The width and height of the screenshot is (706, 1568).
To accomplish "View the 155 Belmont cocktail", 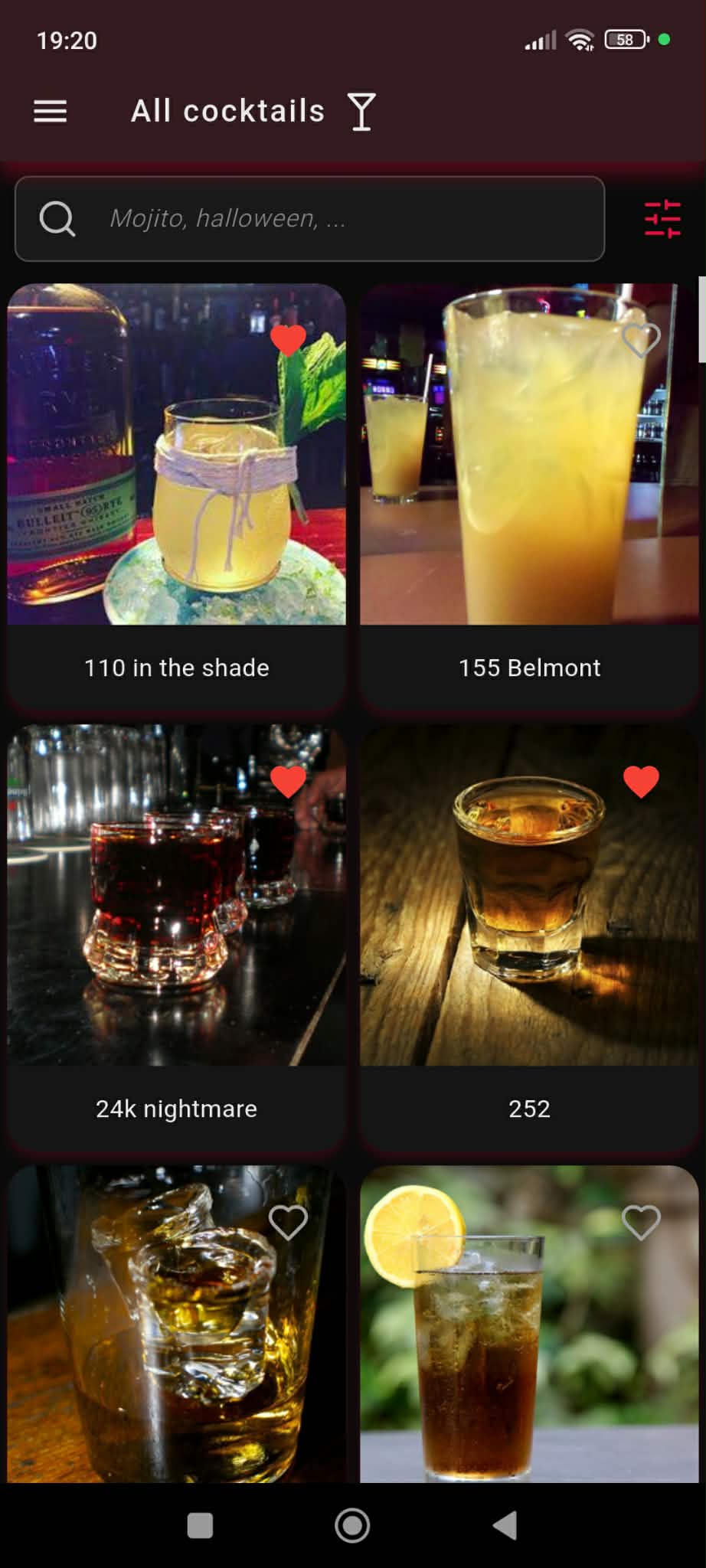I will [529, 498].
